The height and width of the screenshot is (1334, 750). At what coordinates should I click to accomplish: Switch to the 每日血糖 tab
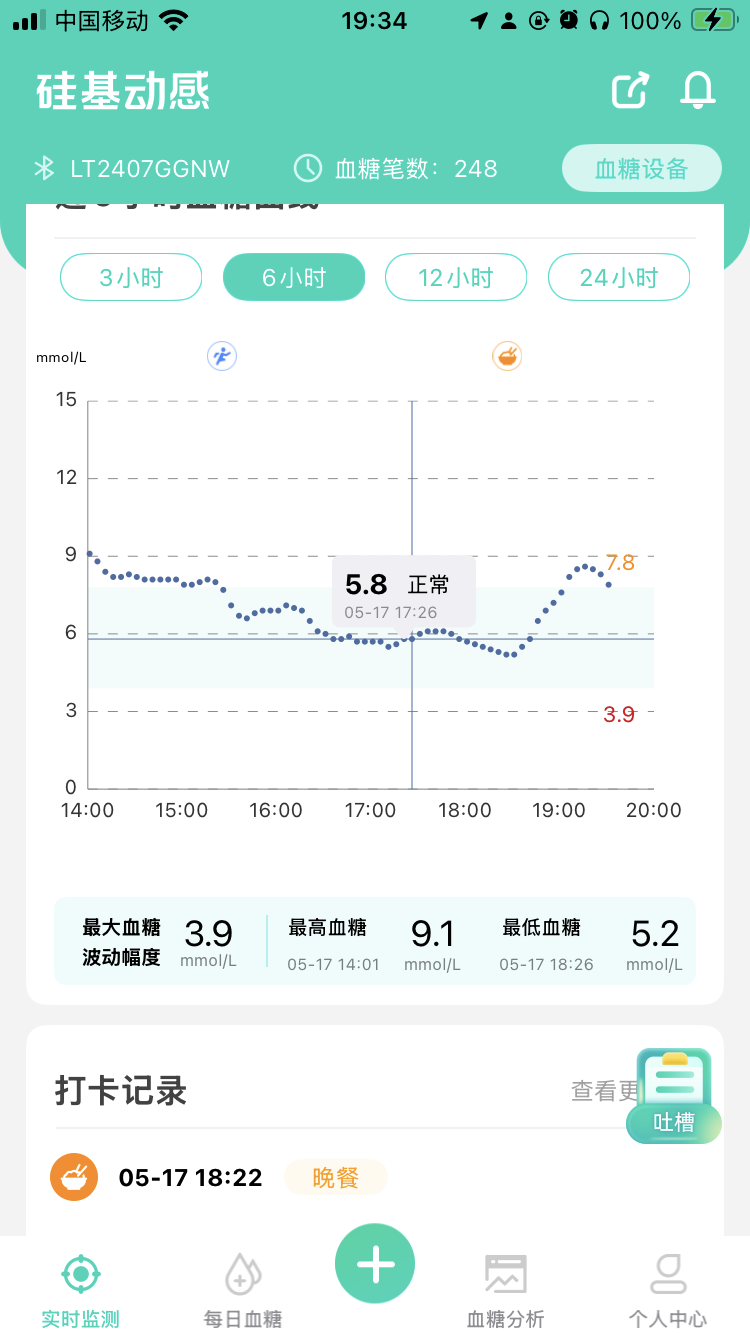pos(243,1290)
